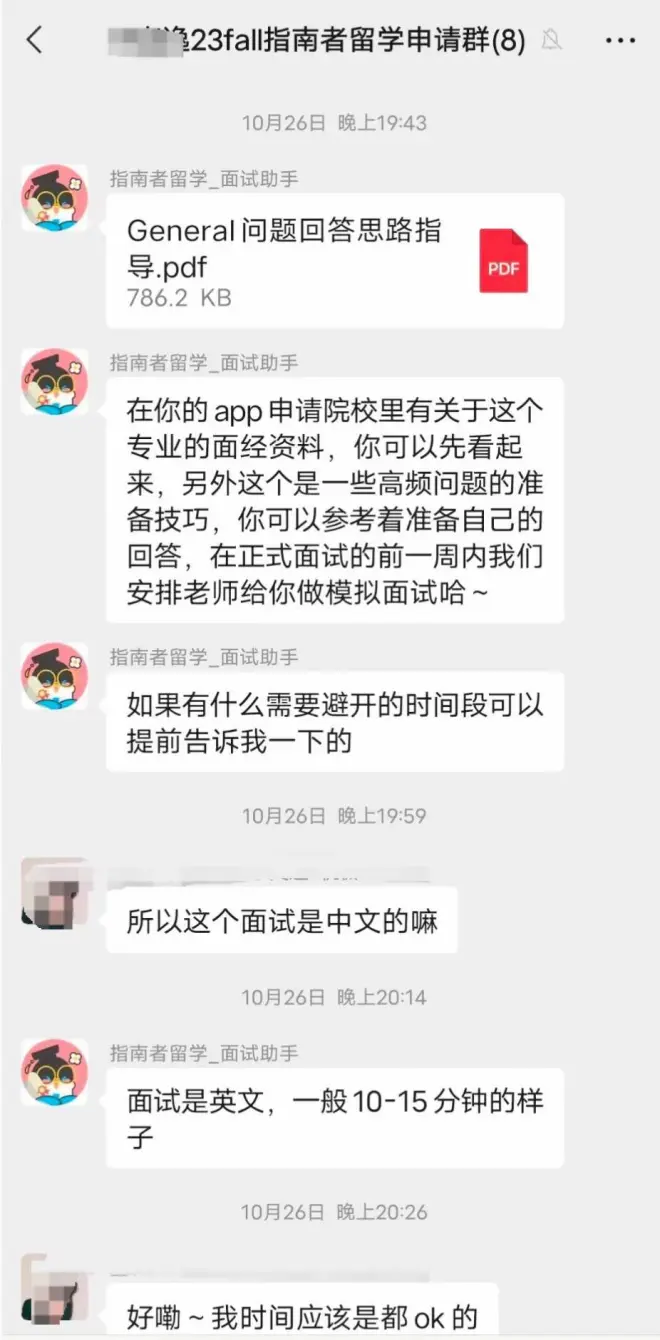Go back from the group chat
660x1340 pixels.
coord(35,40)
